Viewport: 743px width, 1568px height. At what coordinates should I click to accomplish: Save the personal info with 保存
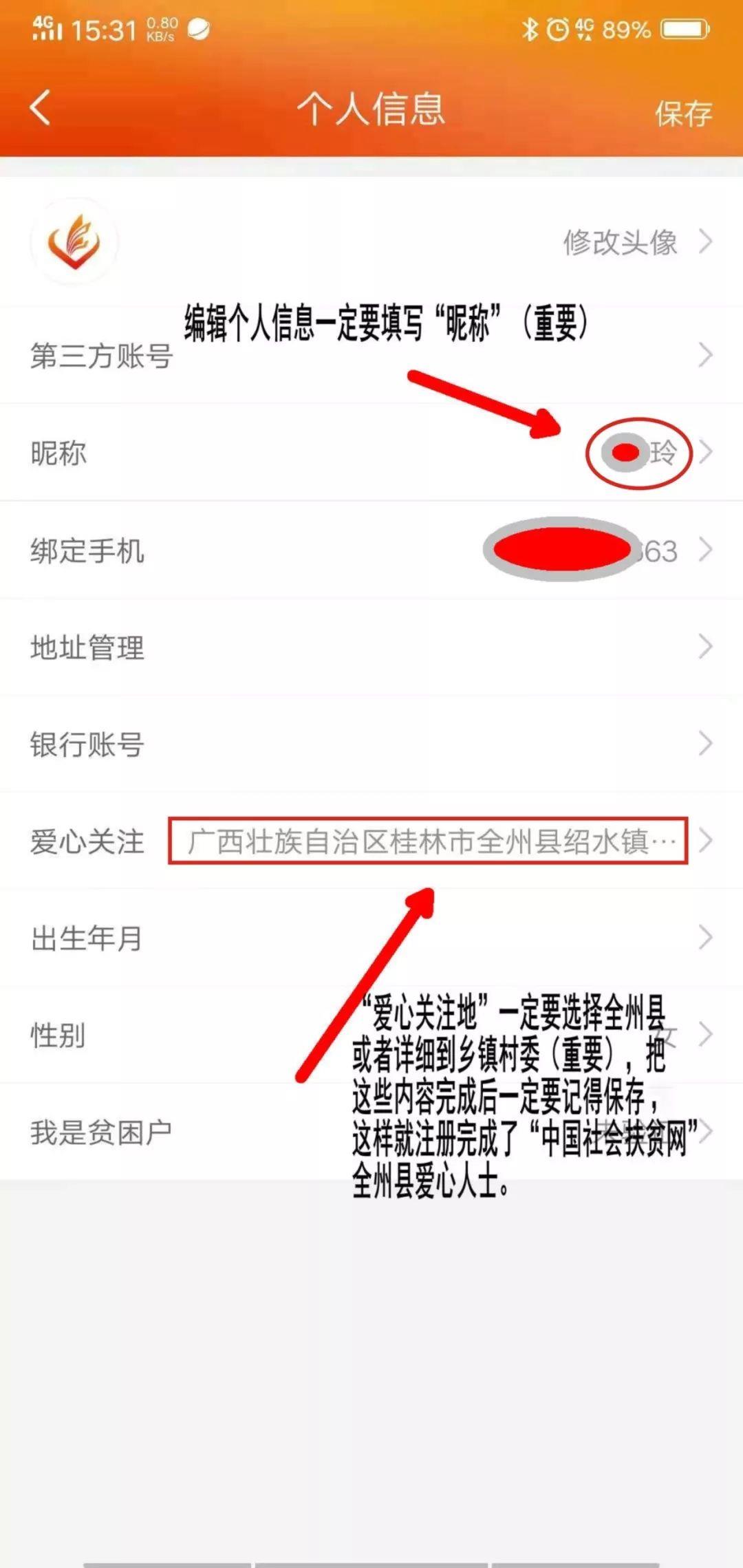682,114
